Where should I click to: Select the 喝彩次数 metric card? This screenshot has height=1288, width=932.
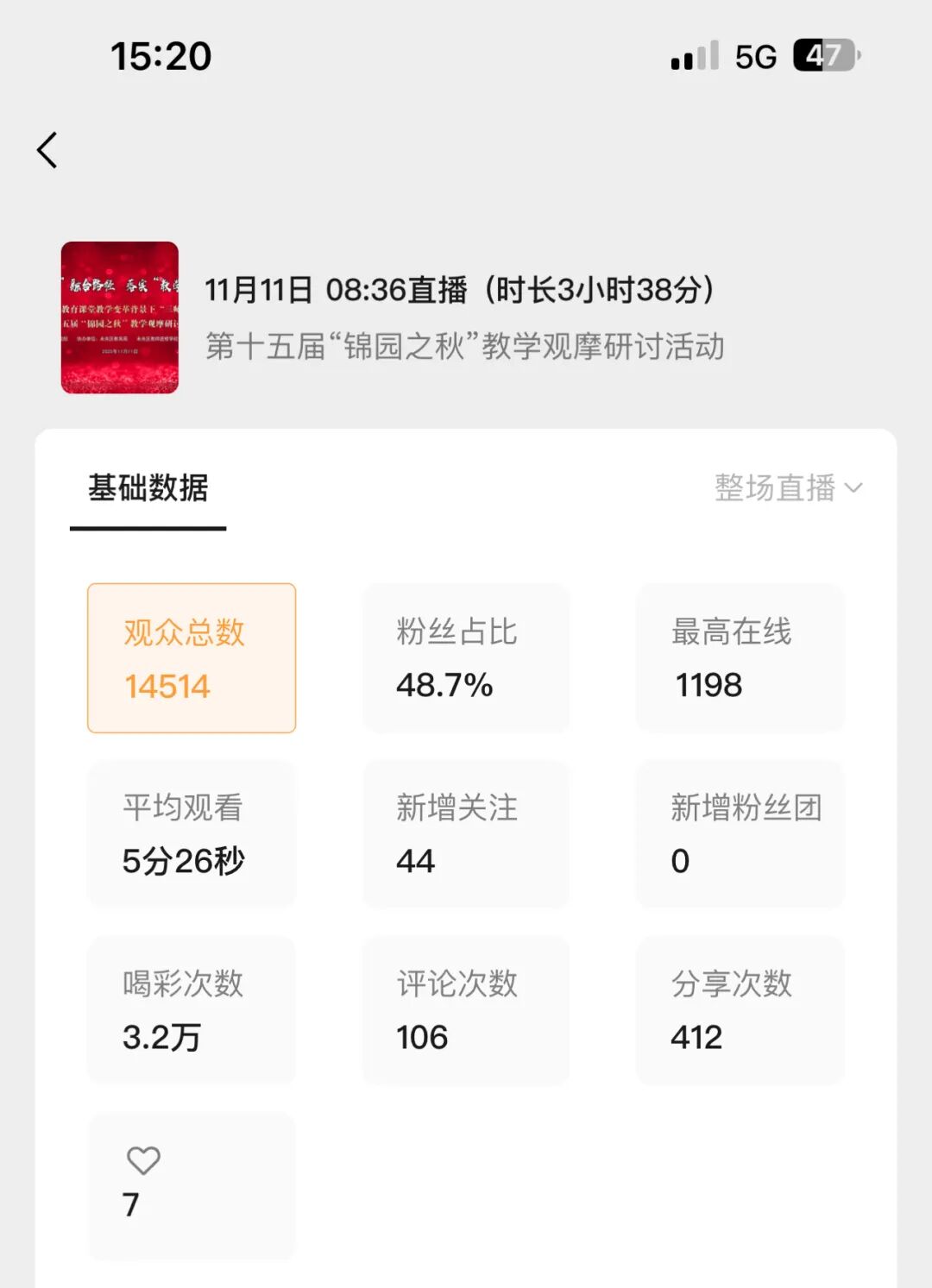tap(192, 1010)
